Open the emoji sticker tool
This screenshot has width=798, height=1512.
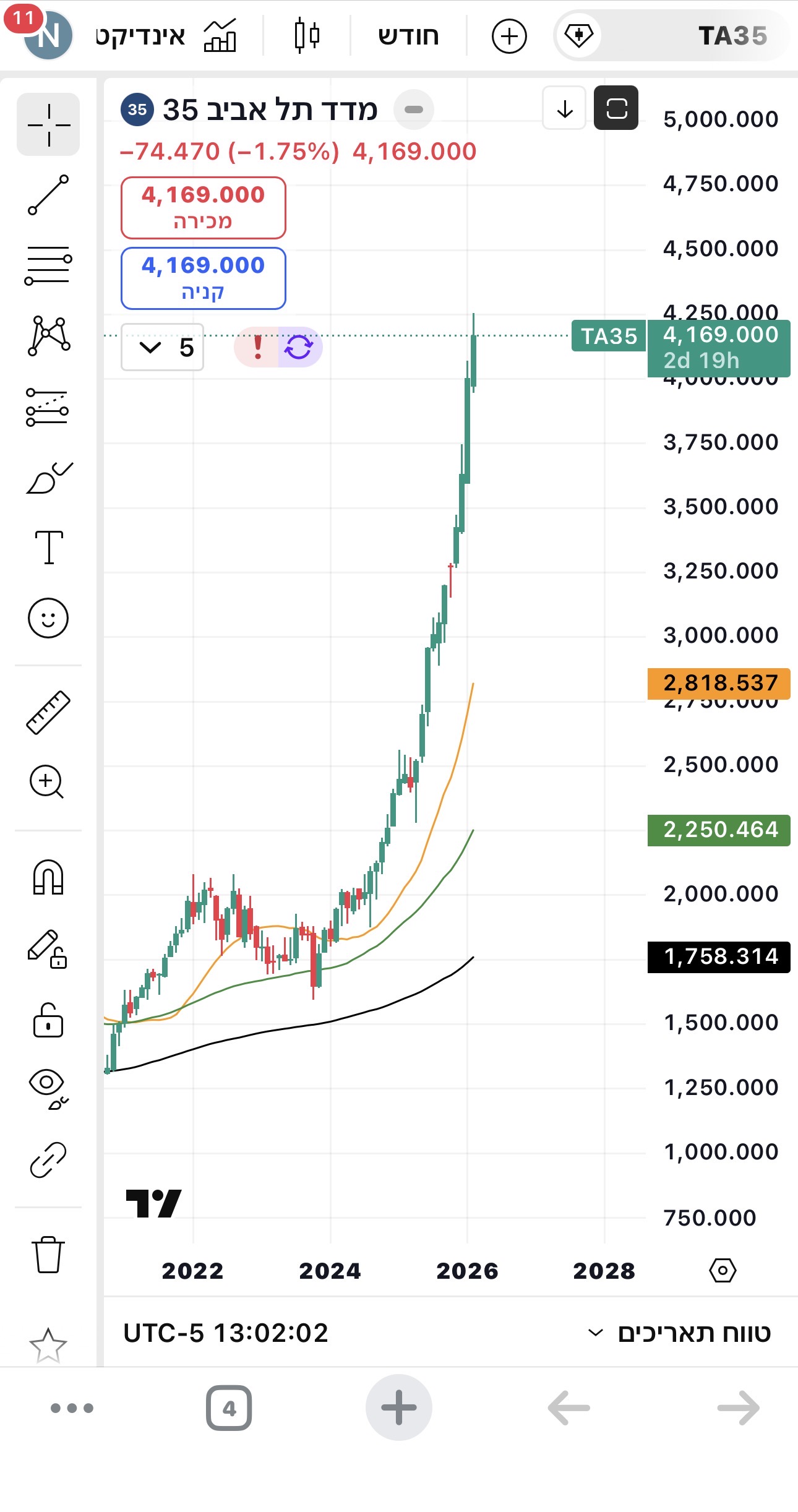48,617
